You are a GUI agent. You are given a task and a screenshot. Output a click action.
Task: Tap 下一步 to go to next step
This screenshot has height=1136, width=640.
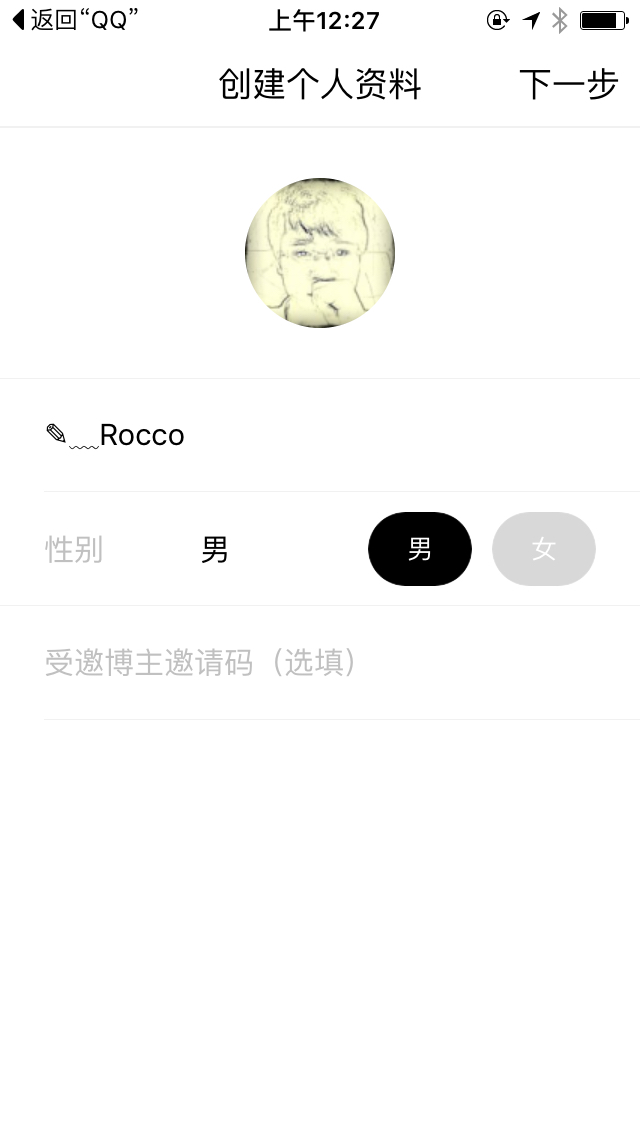[568, 84]
